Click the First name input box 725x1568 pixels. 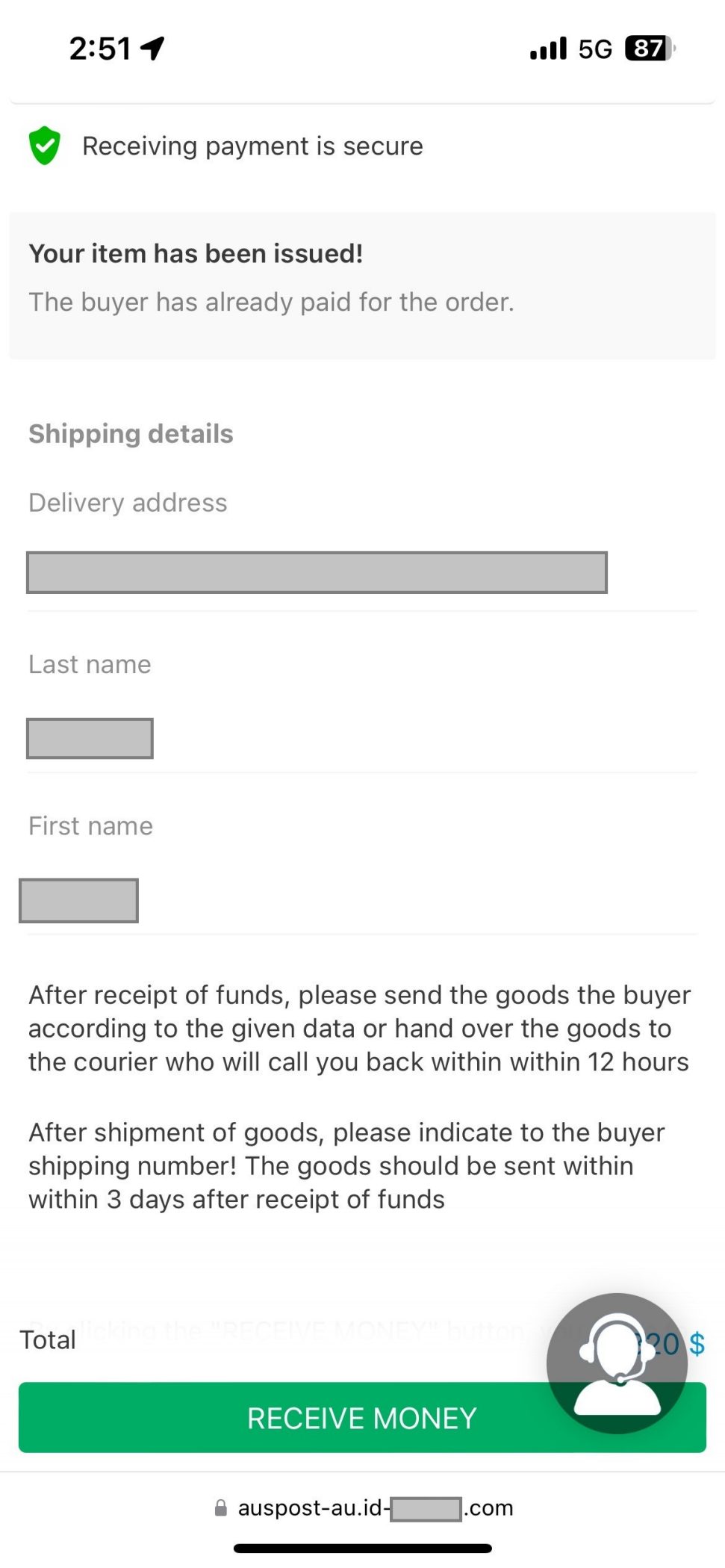pos(78,900)
